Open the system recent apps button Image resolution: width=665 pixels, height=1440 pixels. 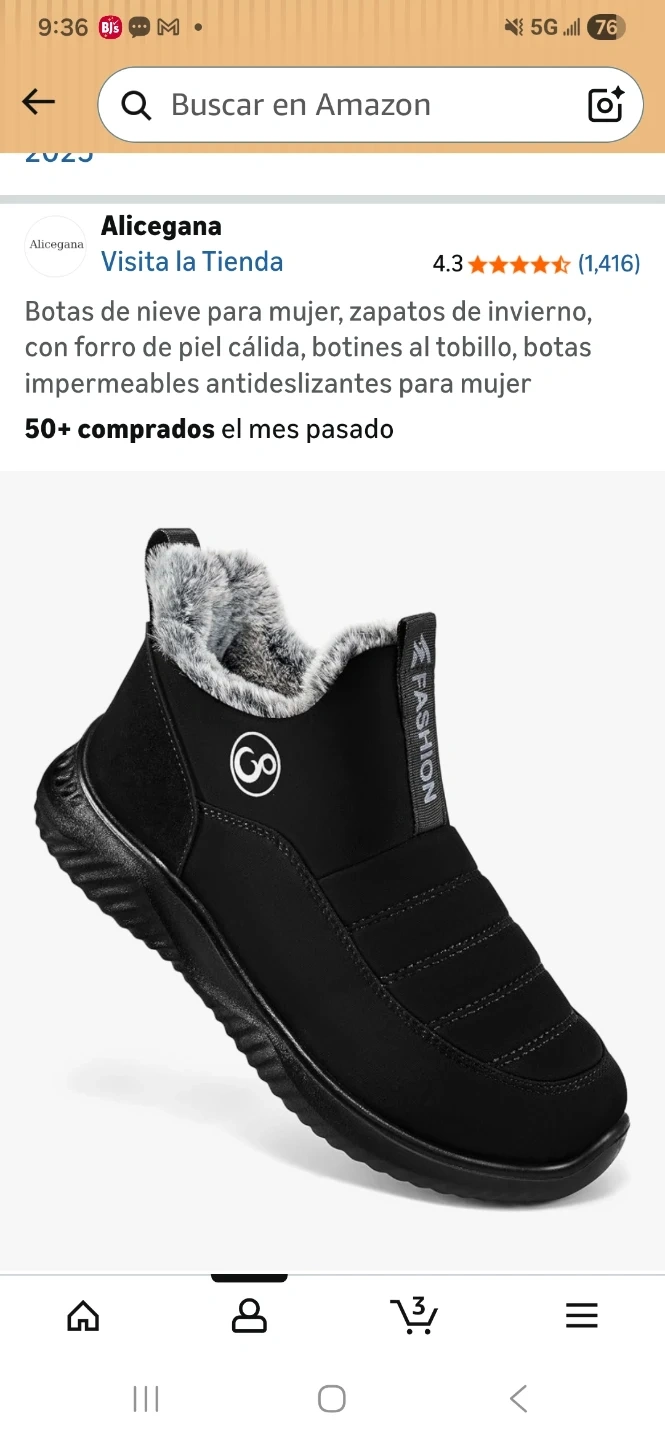(x=146, y=1398)
